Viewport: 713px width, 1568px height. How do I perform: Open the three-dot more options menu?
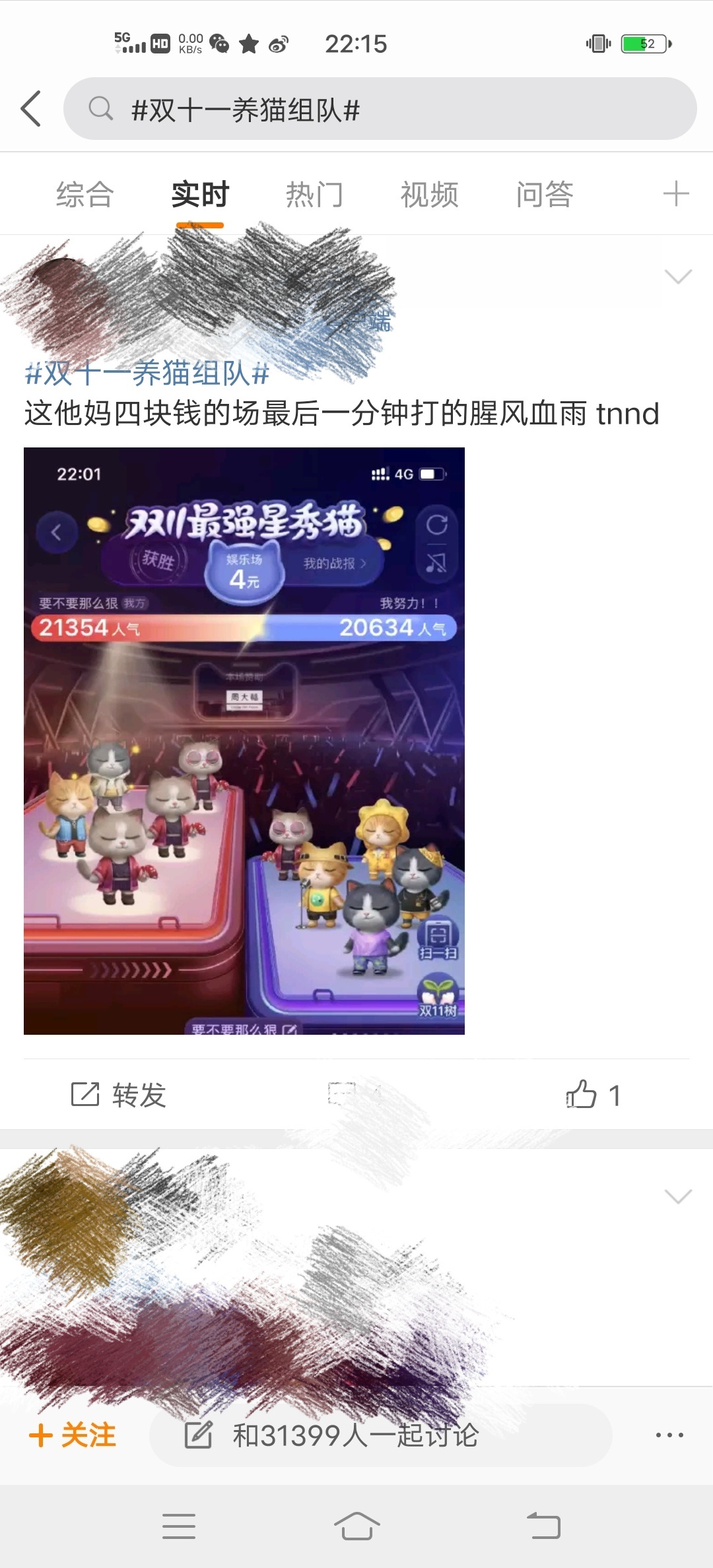tap(669, 1435)
